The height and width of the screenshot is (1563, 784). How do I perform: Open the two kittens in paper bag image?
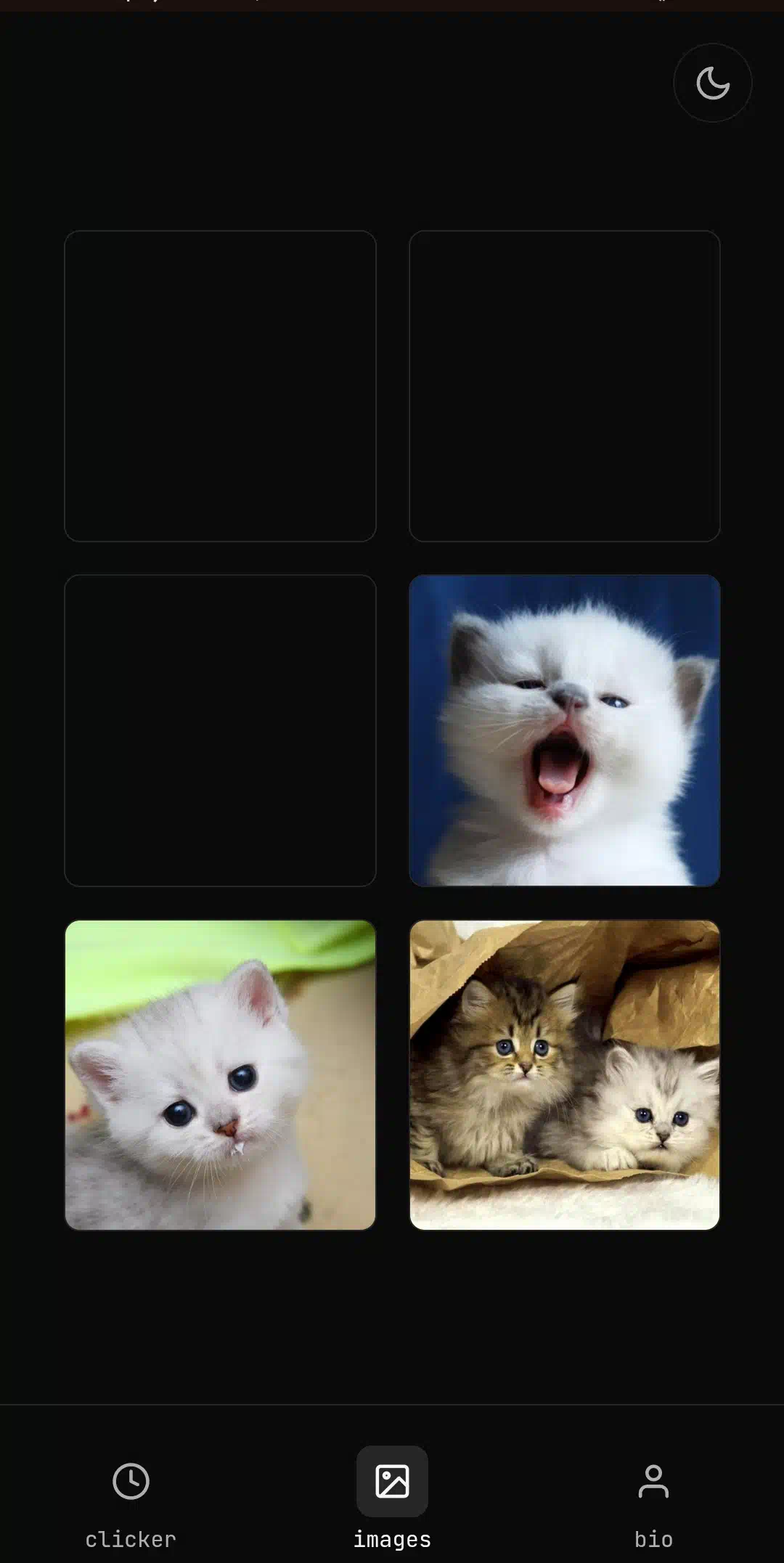(x=565, y=1075)
